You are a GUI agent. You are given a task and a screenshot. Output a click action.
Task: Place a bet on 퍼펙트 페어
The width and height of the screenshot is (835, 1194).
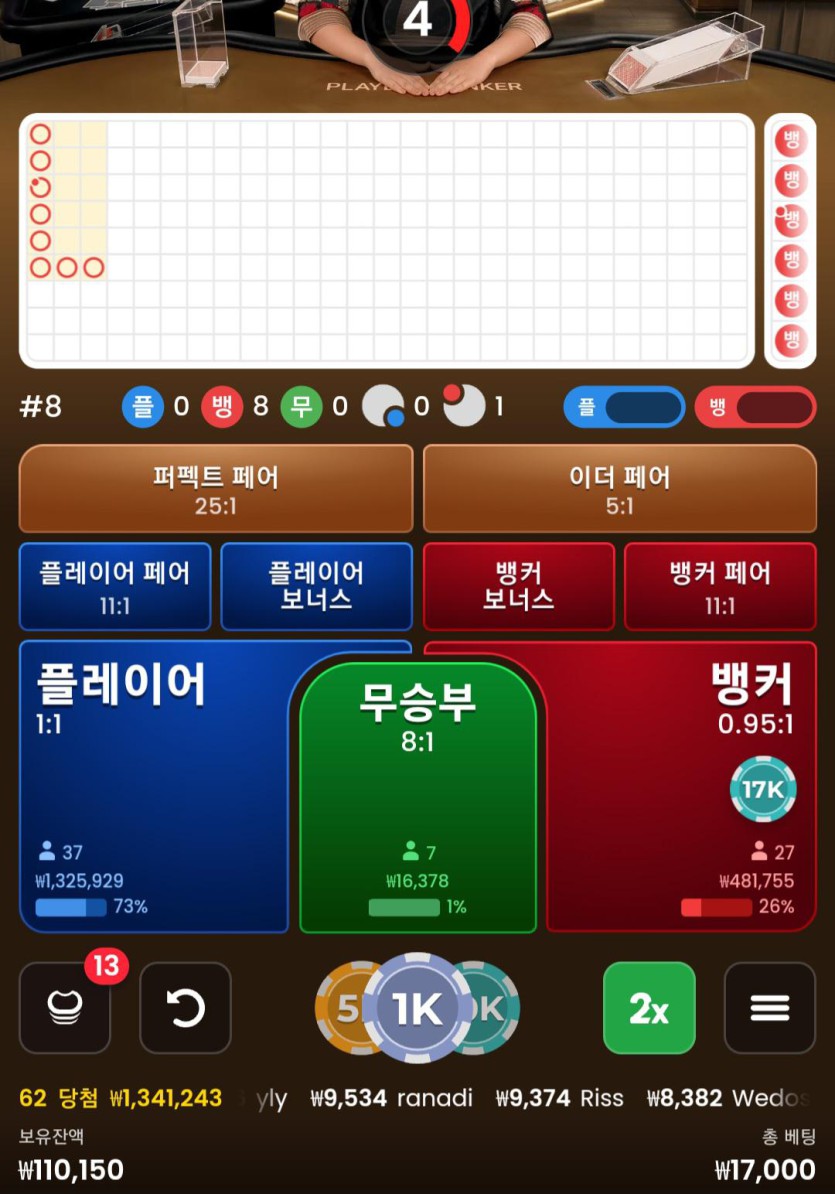pyautogui.click(x=215, y=489)
